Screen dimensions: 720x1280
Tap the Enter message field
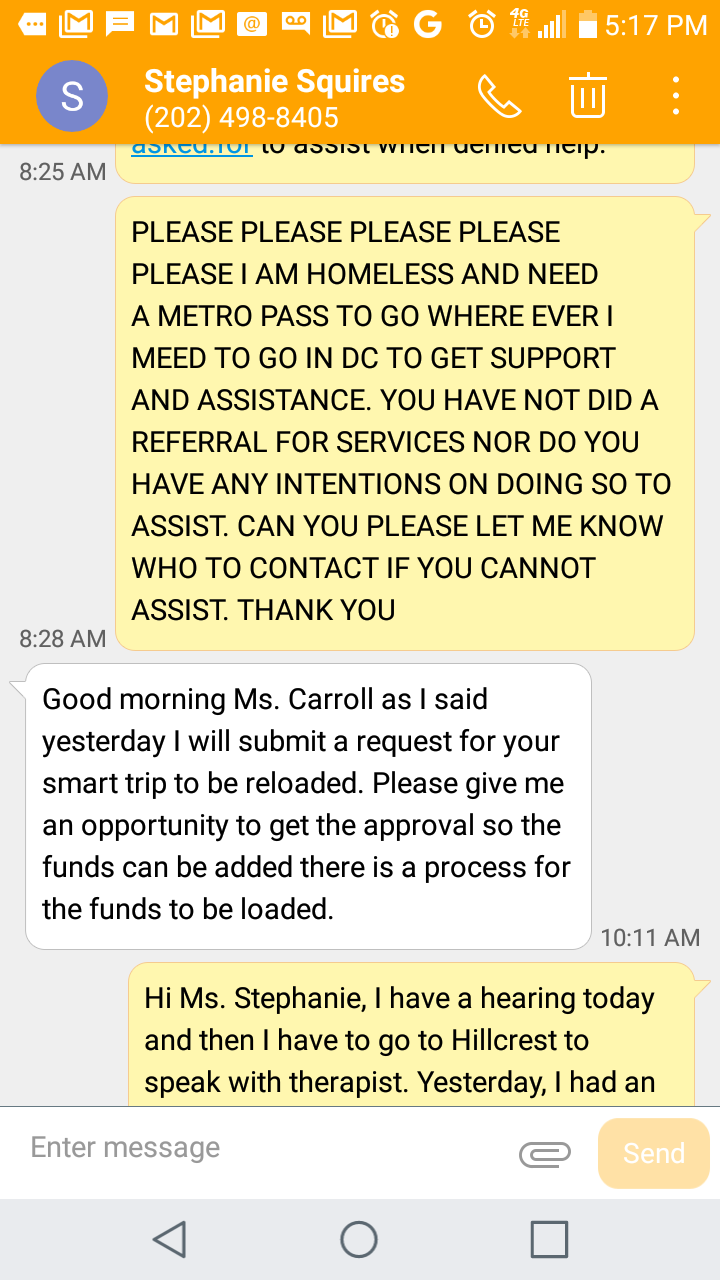[x=265, y=1148]
